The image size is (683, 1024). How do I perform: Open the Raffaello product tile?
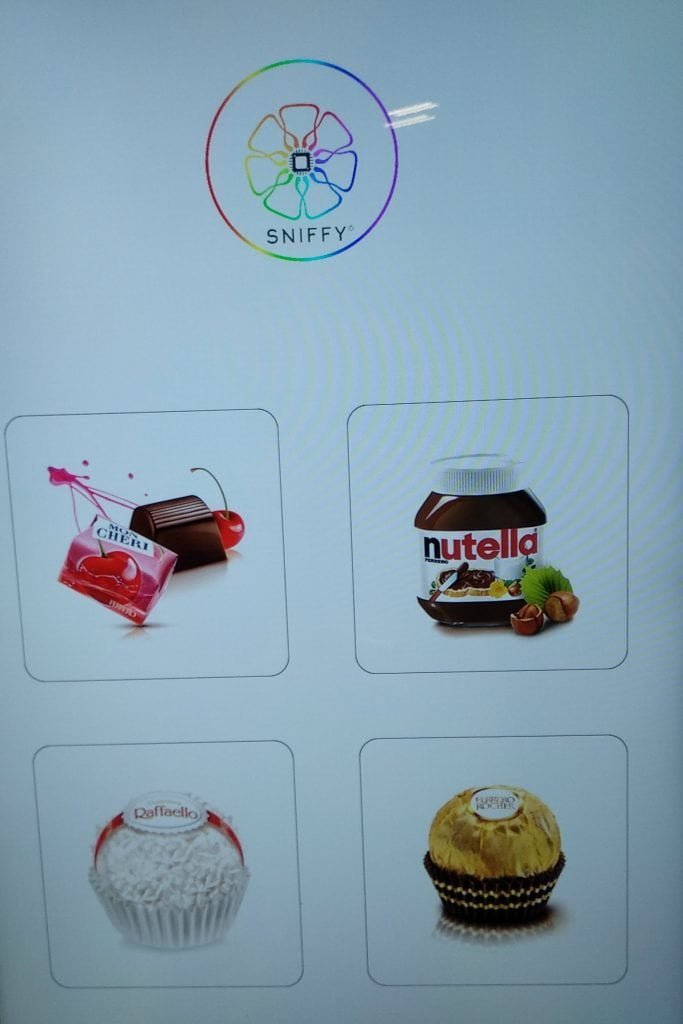pos(167,864)
